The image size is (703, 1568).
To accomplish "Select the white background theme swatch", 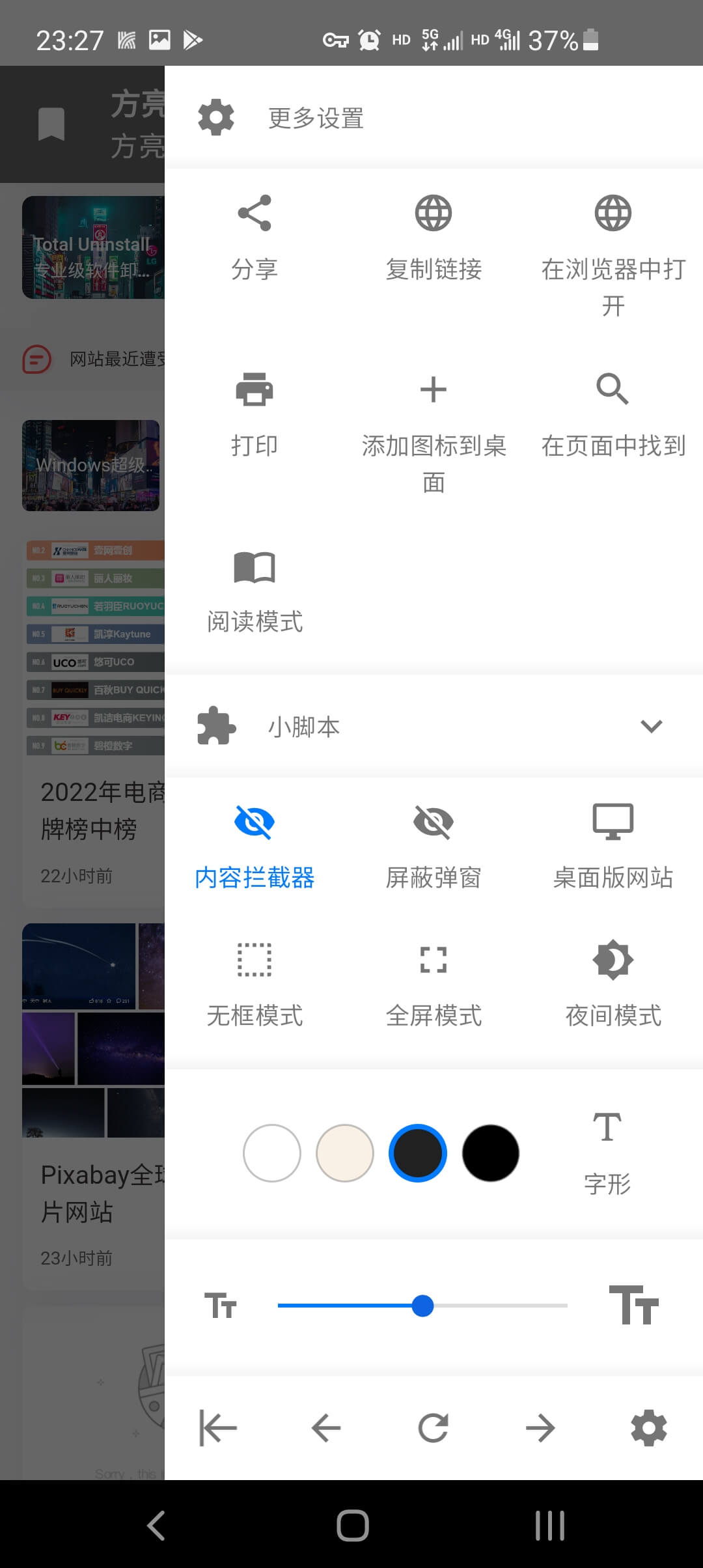I will point(271,1153).
